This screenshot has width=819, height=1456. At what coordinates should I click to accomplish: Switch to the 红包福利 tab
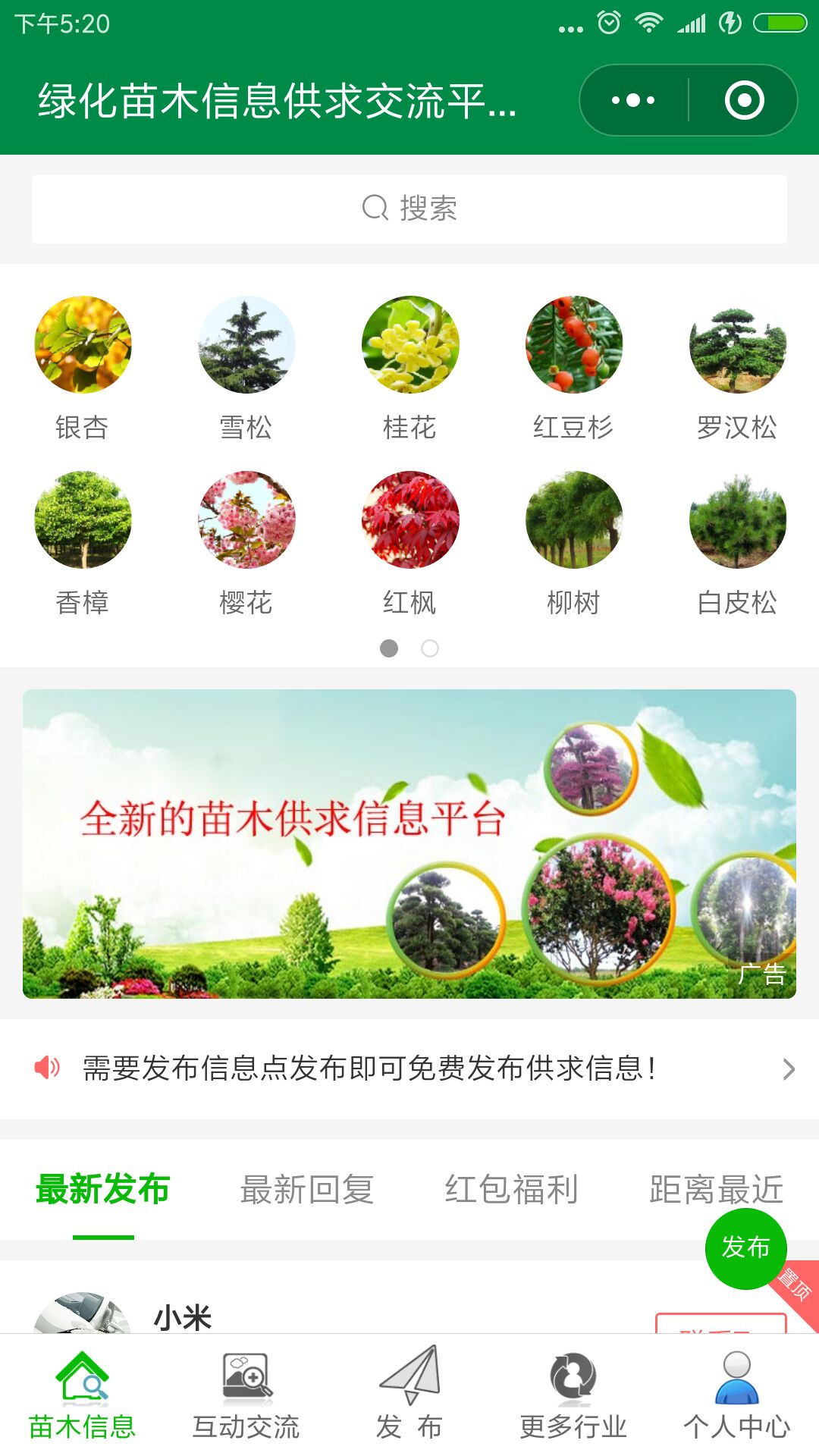coord(512,1189)
